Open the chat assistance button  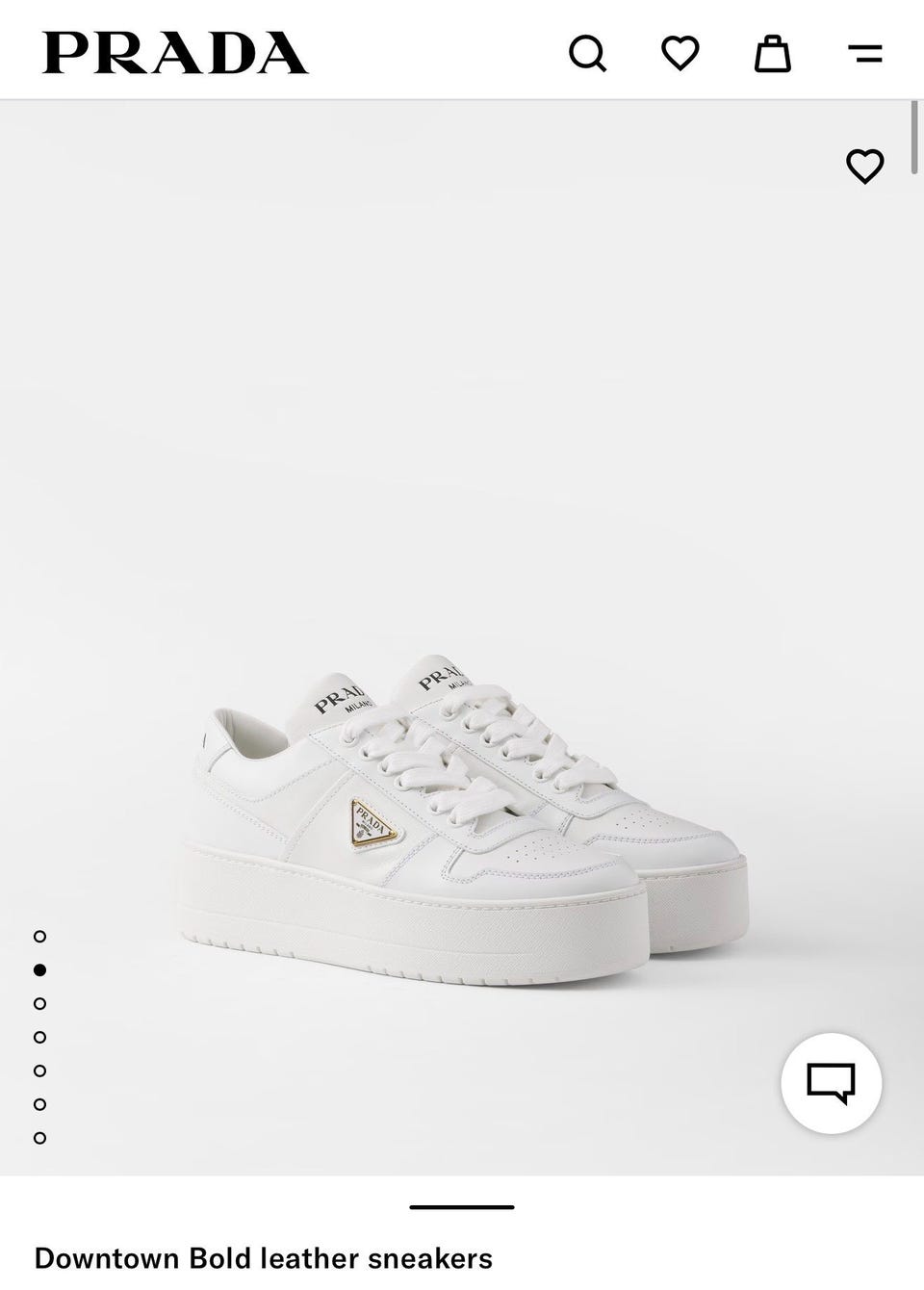[x=831, y=1082]
